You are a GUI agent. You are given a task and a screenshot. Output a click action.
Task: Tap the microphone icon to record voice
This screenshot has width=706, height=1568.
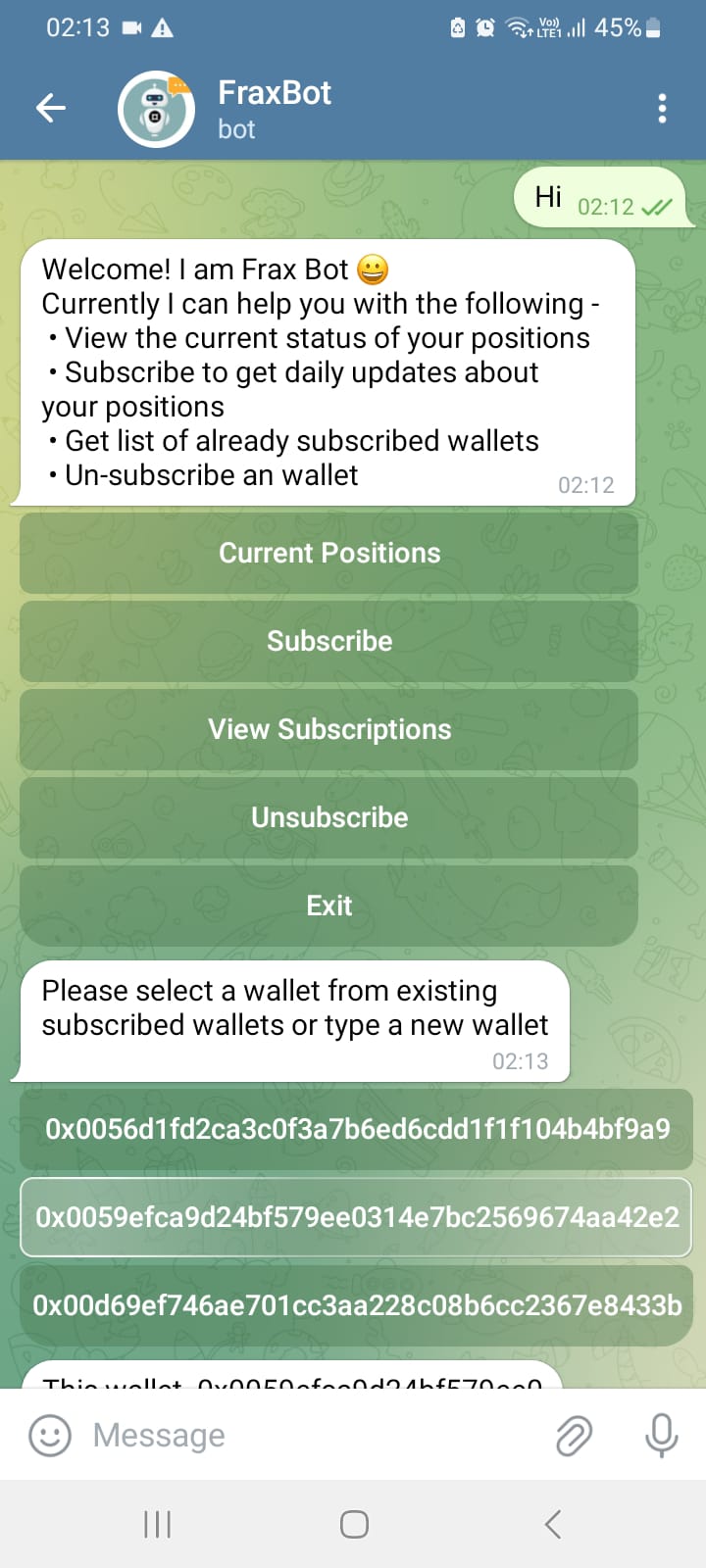pos(662,1435)
